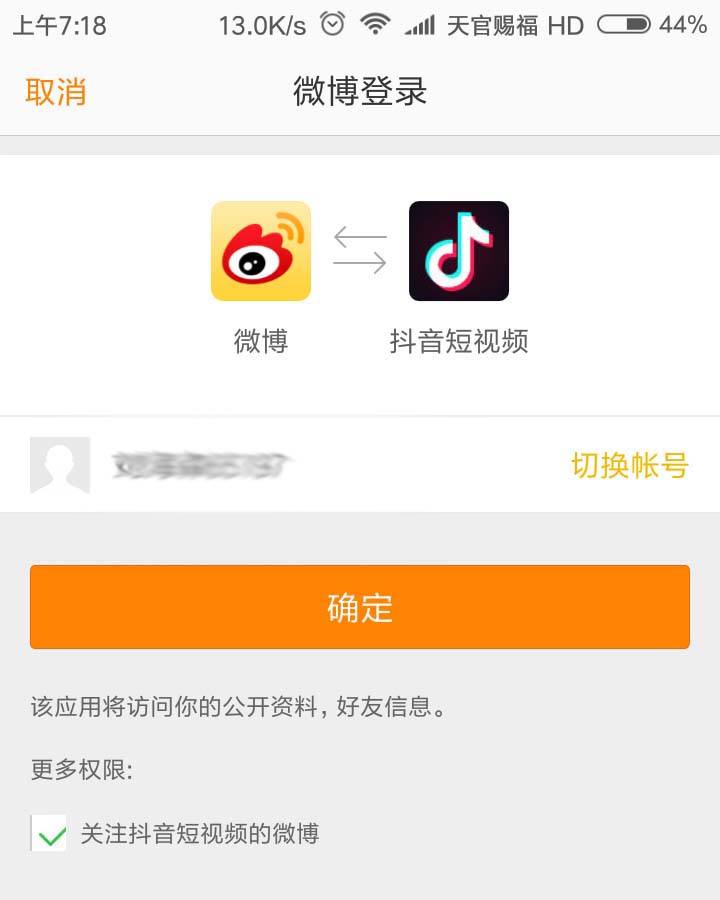Tap 取消 to cancel Weibo login

[56, 92]
